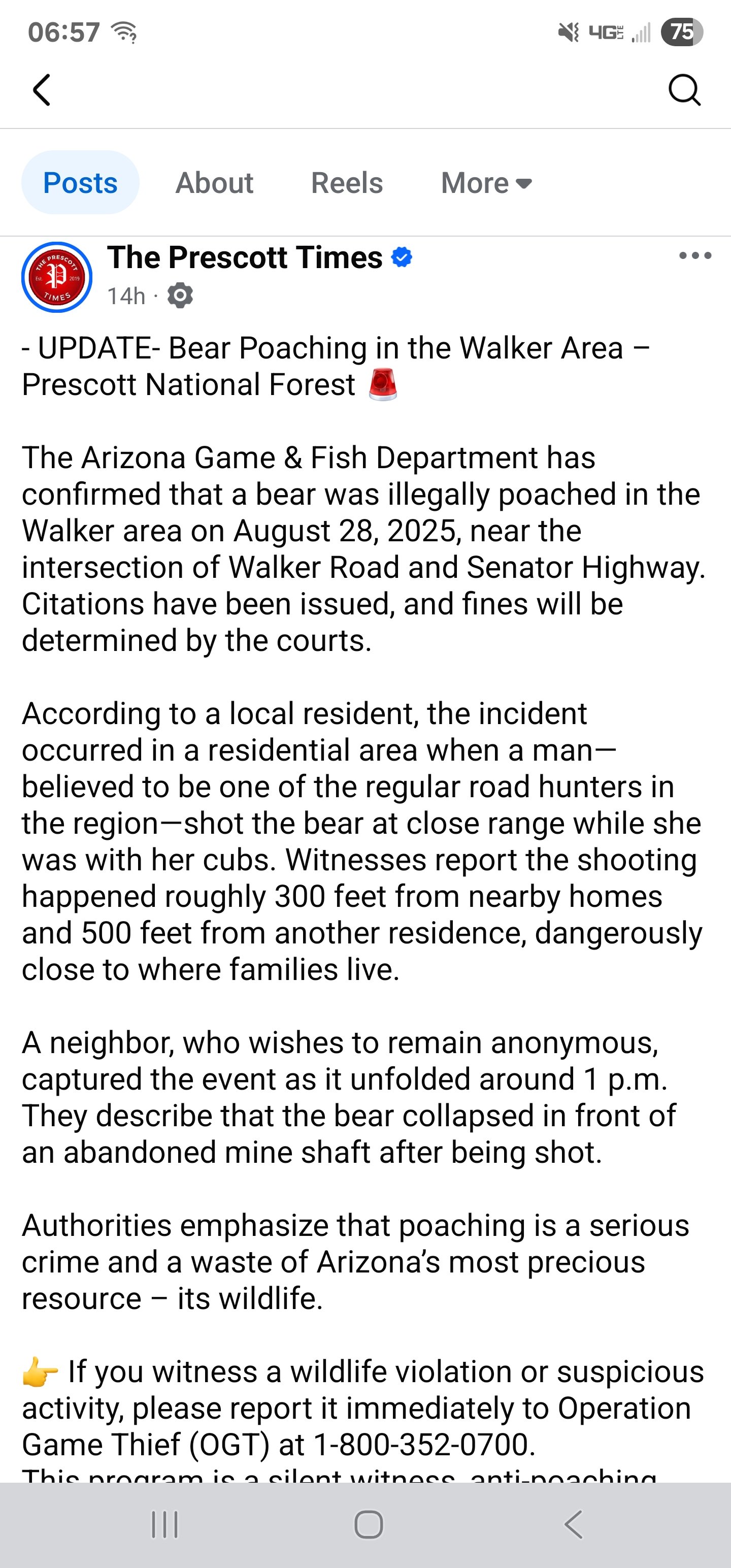The height and width of the screenshot is (1568, 731).
Task: Open the Reels tab
Action: pos(347,183)
